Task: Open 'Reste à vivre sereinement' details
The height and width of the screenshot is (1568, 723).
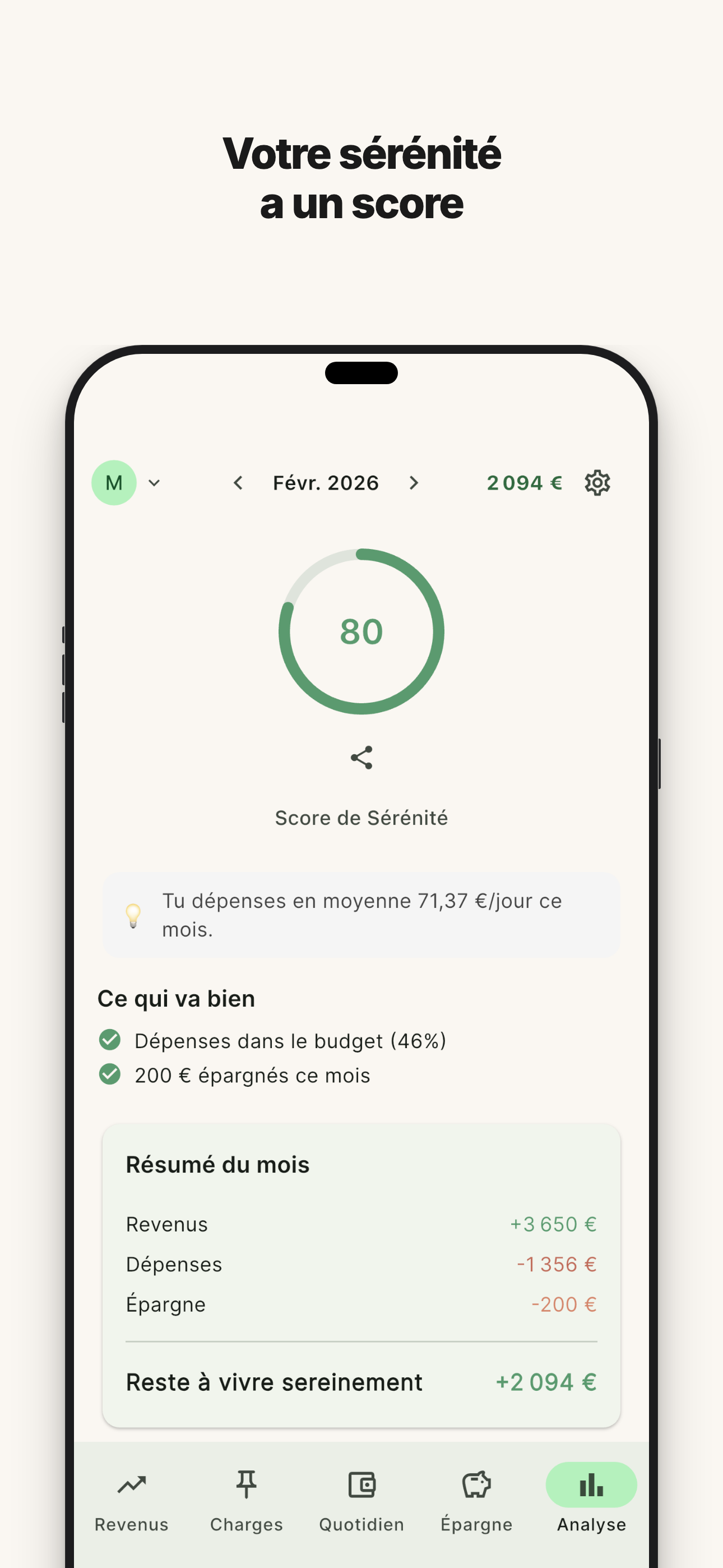Action: [x=361, y=1382]
